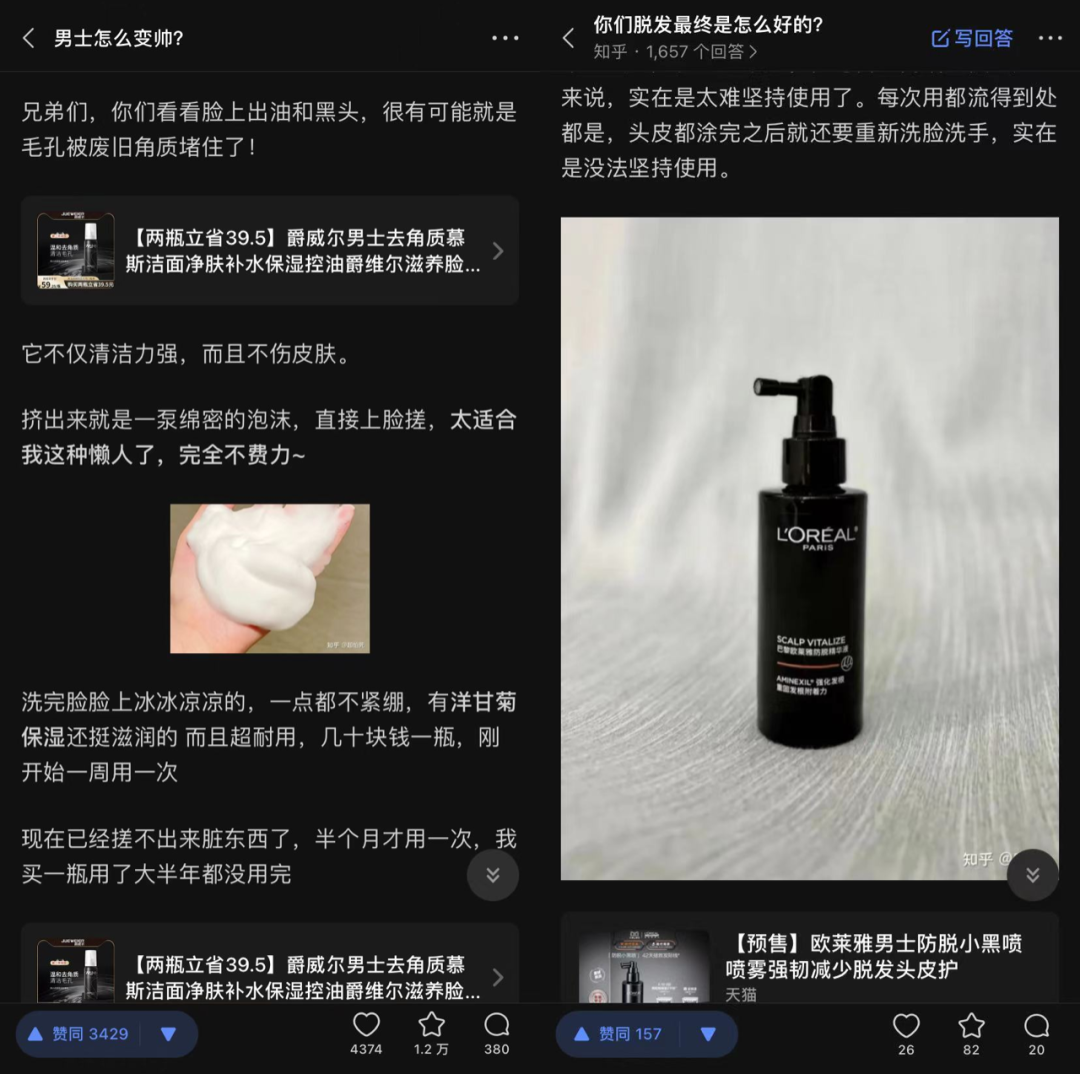The image size is (1080, 1074).
Task: Favorite the answer with 82 stars
Action: [x=971, y=1034]
